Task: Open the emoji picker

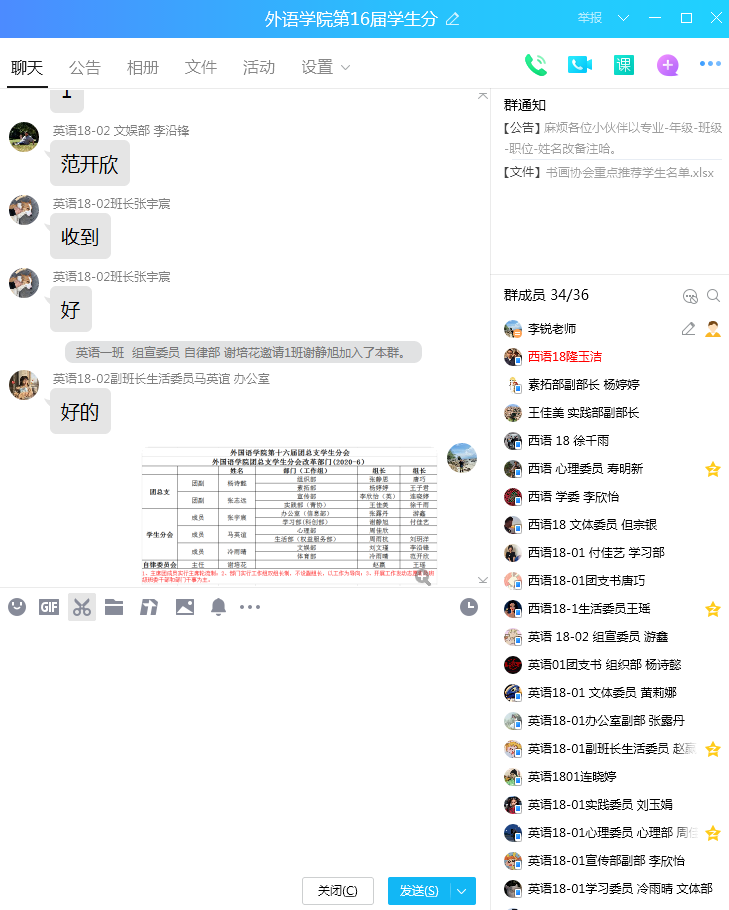Action: [x=17, y=606]
